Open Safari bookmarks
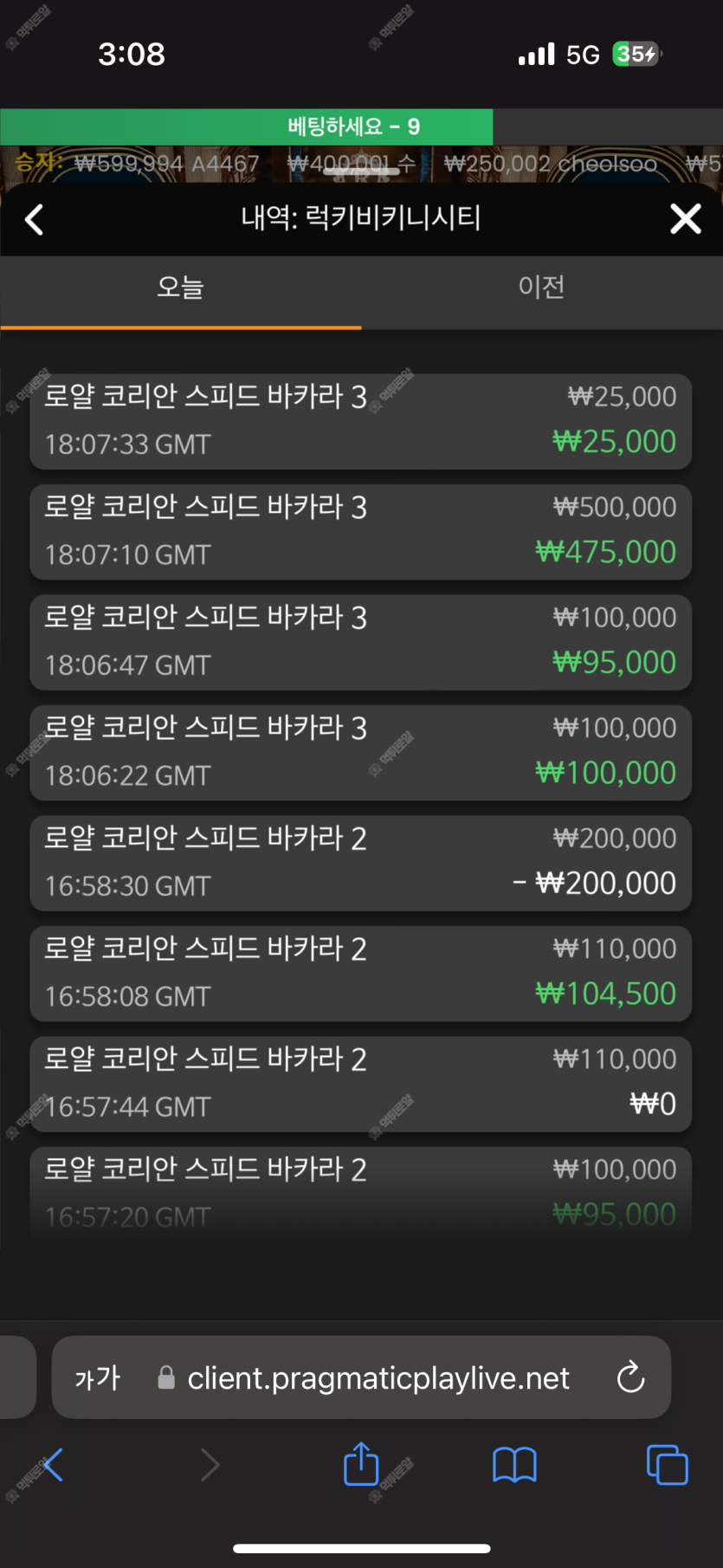723x1568 pixels. pos(514,1465)
